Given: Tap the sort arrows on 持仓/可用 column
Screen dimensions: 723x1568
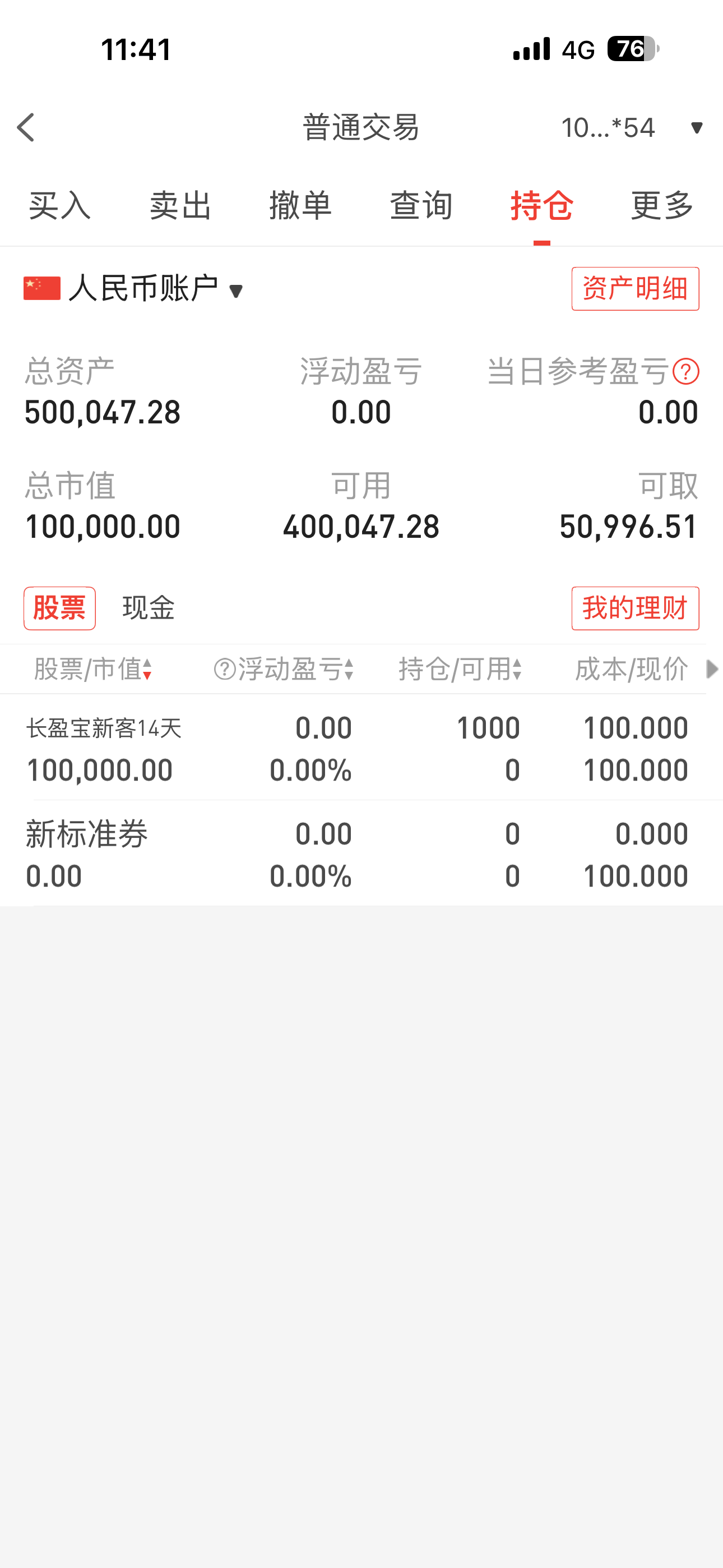Looking at the screenshot, I should point(516,669).
